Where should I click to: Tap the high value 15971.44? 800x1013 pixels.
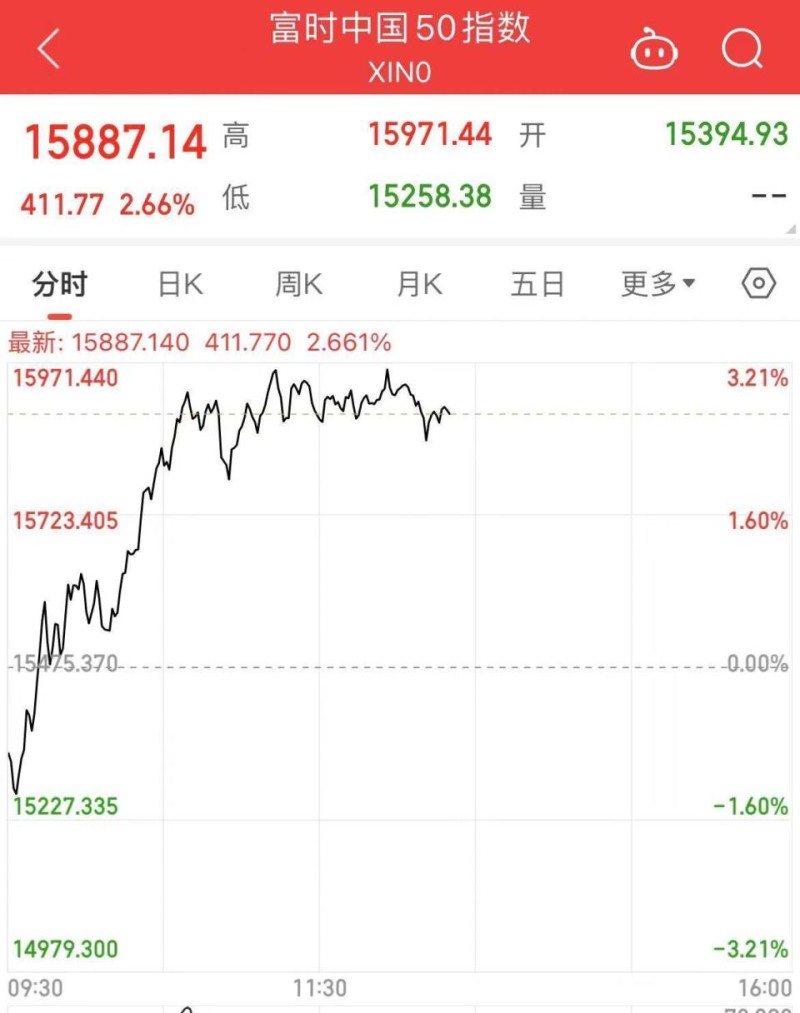(x=430, y=134)
